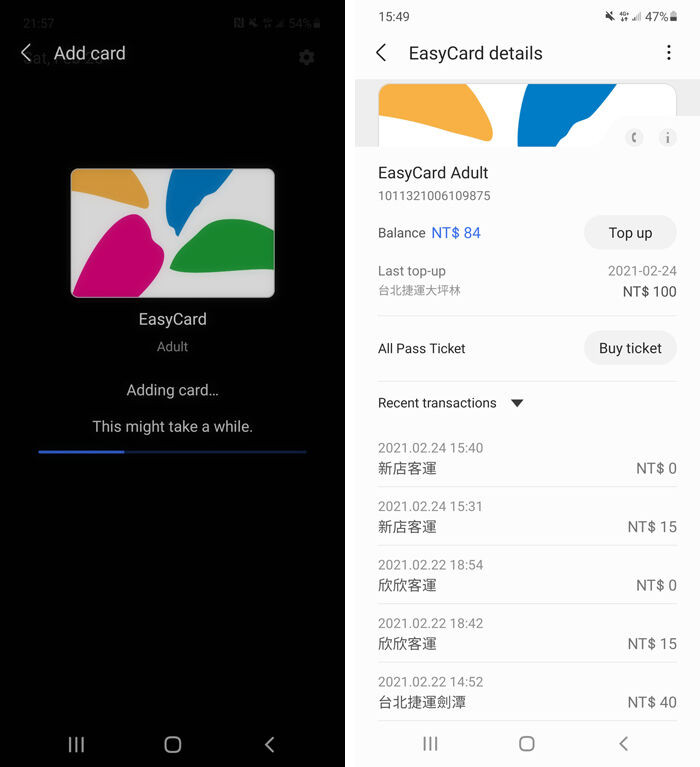Tap the Top up button

(x=630, y=233)
